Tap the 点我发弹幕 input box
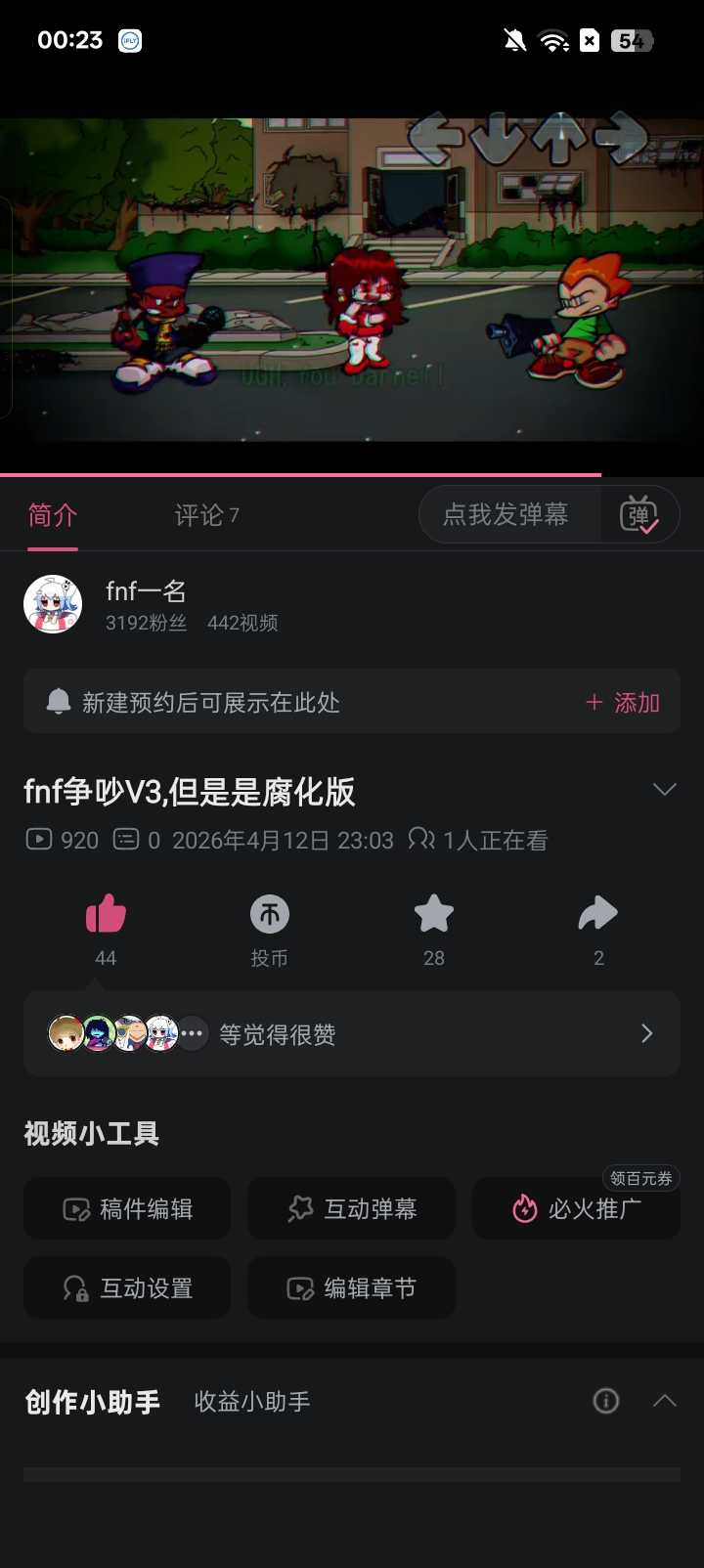Image resolution: width=704 pixels, height=1568 pixels. [506, 515]
